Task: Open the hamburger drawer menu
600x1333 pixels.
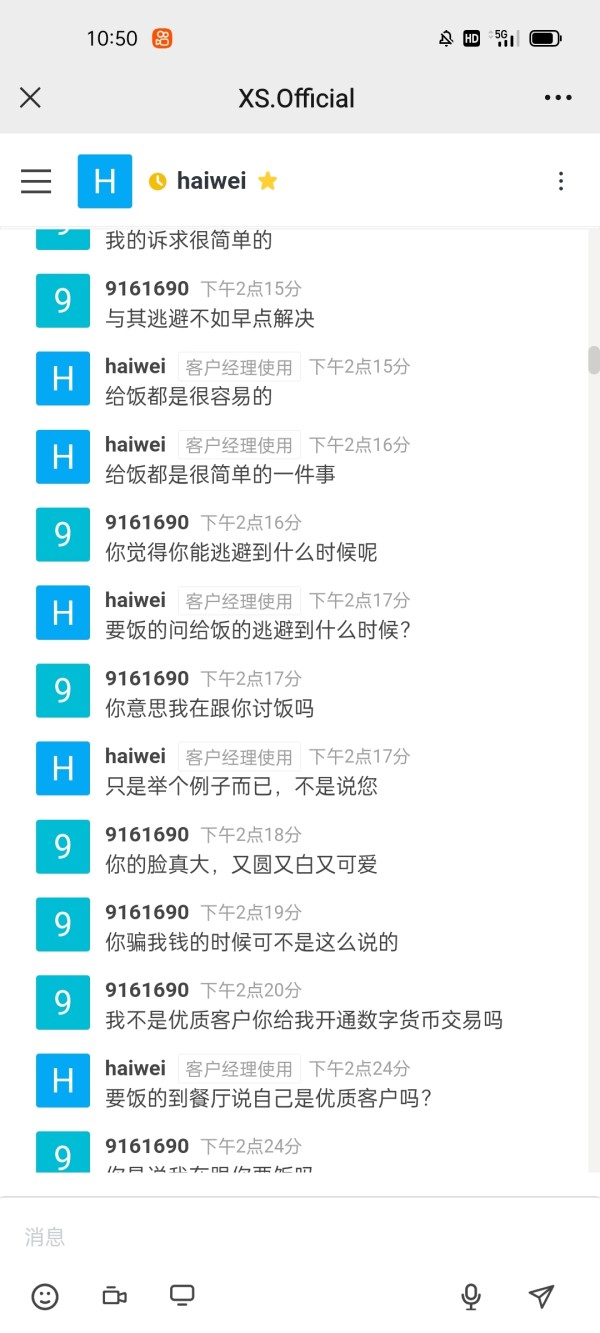Action: (36, 180)
